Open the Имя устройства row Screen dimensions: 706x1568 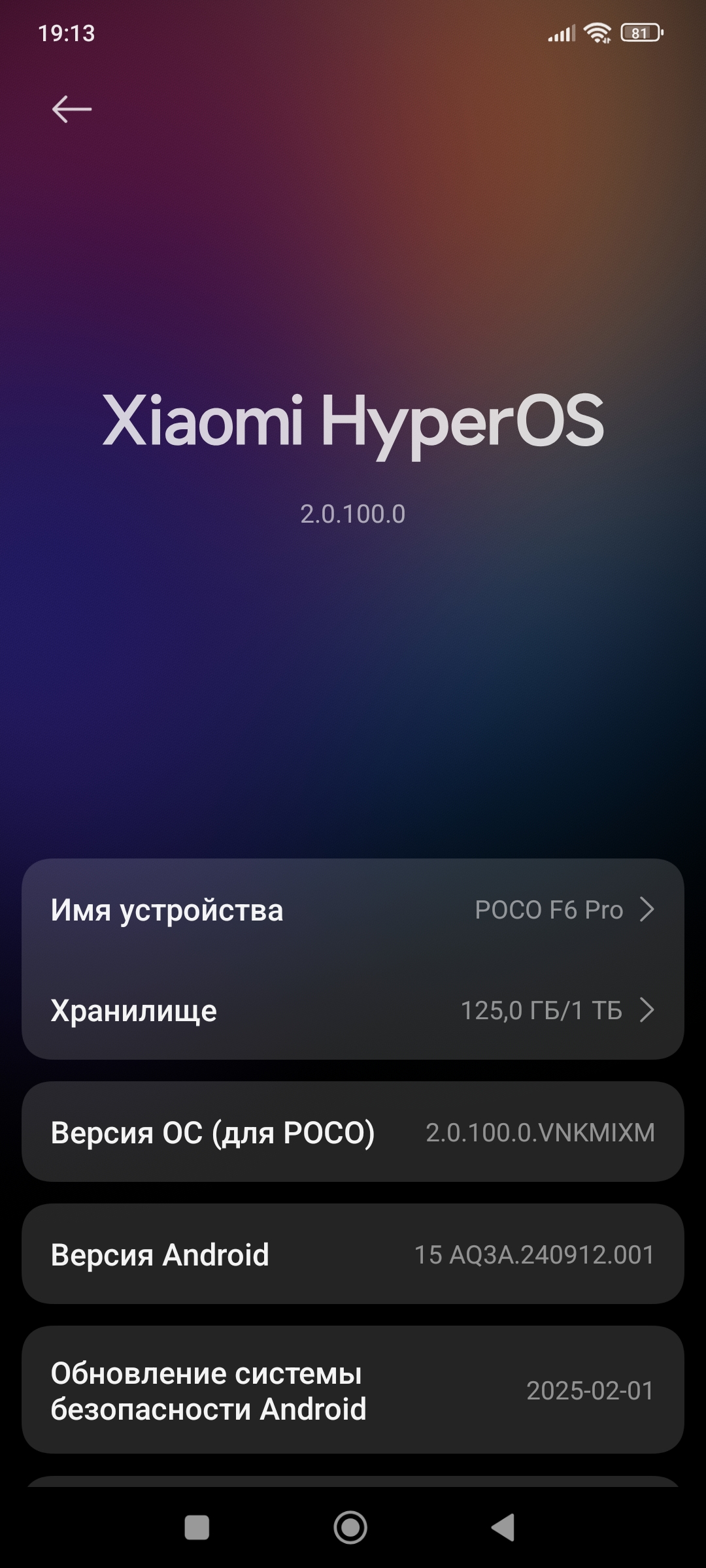click(x=353, y=909)
